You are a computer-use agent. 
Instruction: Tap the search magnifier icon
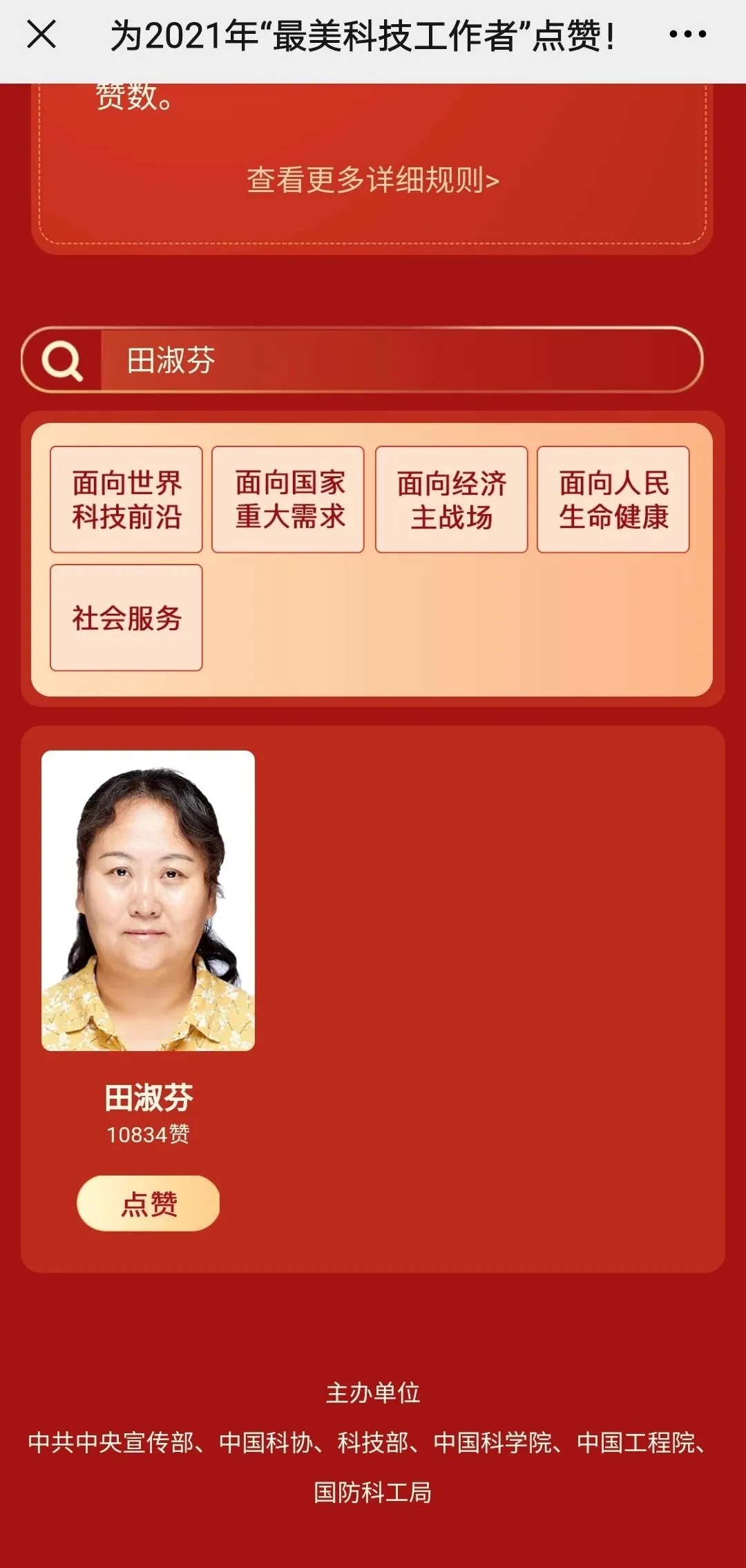62,361
